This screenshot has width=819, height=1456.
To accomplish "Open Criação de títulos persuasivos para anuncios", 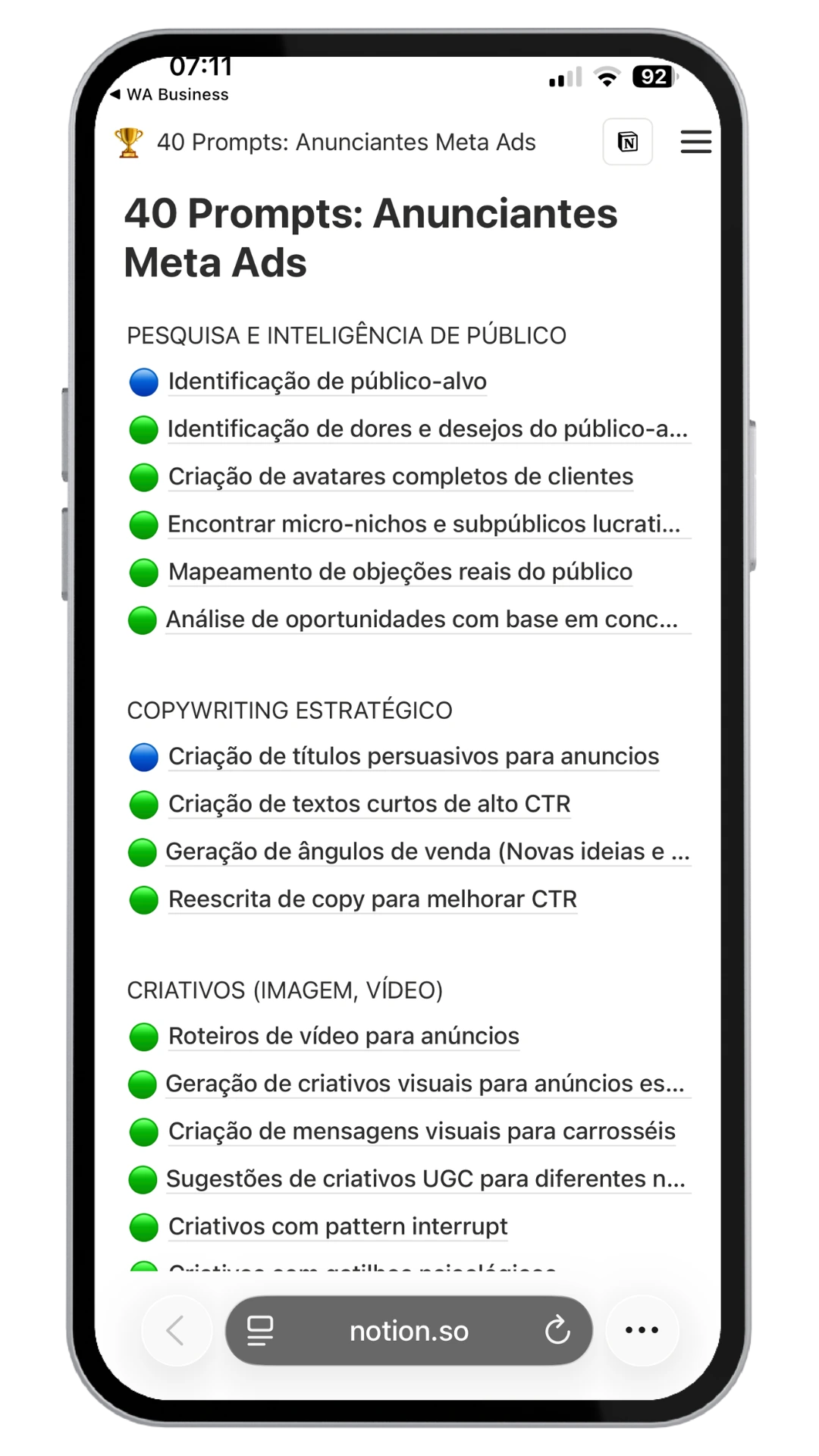I will pos(413,757).
